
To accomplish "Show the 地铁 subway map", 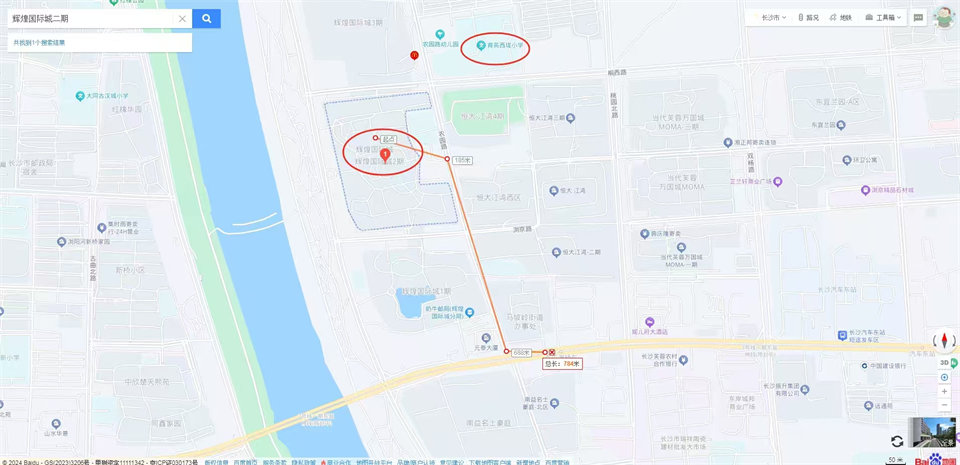I will [x=841, y=17].
